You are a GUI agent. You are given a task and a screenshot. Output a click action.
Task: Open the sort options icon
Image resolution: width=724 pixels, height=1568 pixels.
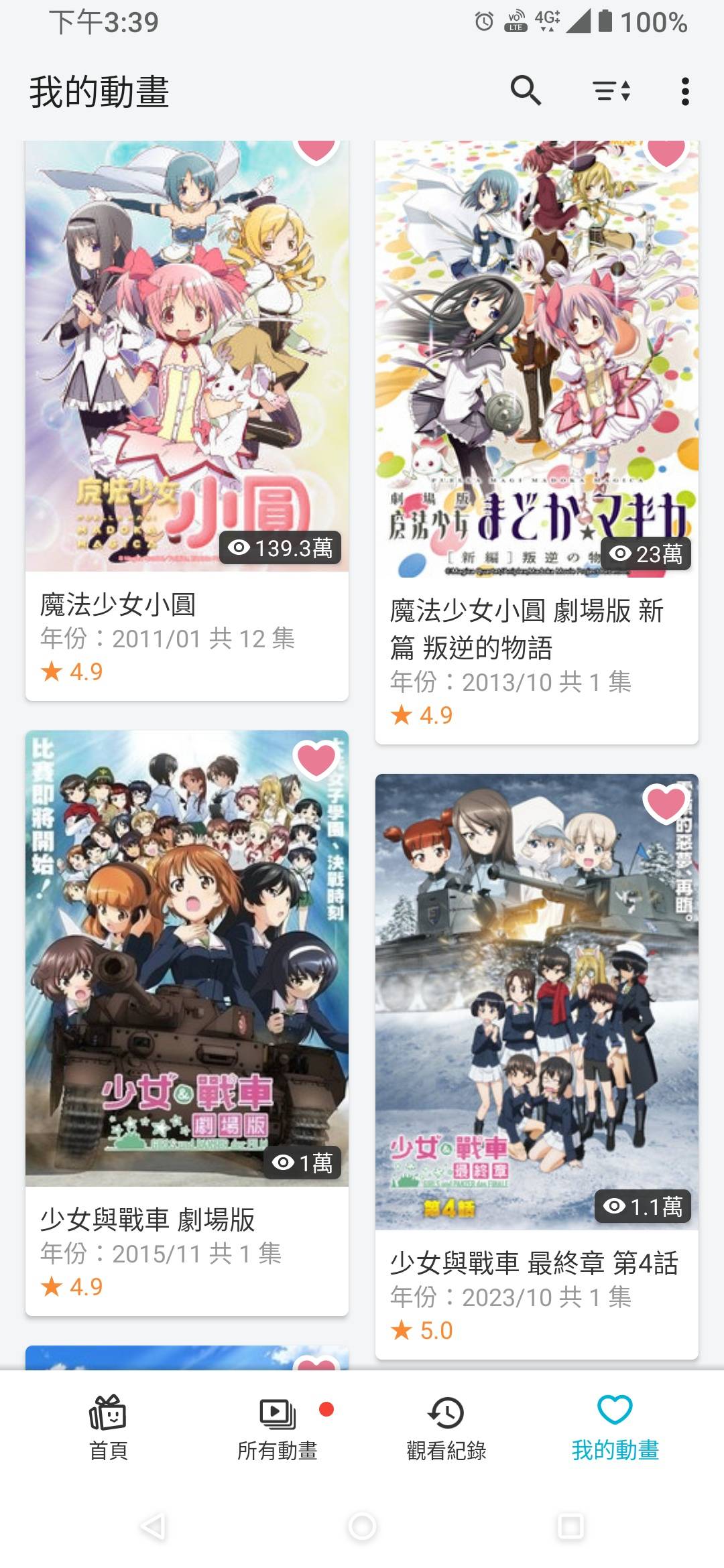tap(611, 90)
